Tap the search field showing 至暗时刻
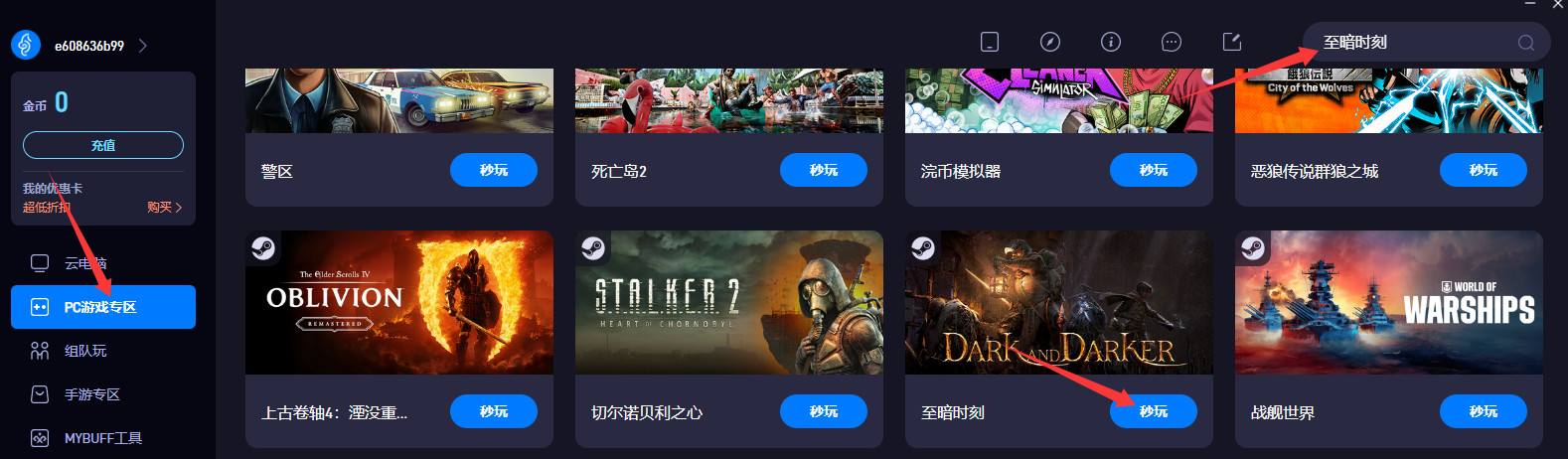The image size is (1568, 459). [1411, 42]
